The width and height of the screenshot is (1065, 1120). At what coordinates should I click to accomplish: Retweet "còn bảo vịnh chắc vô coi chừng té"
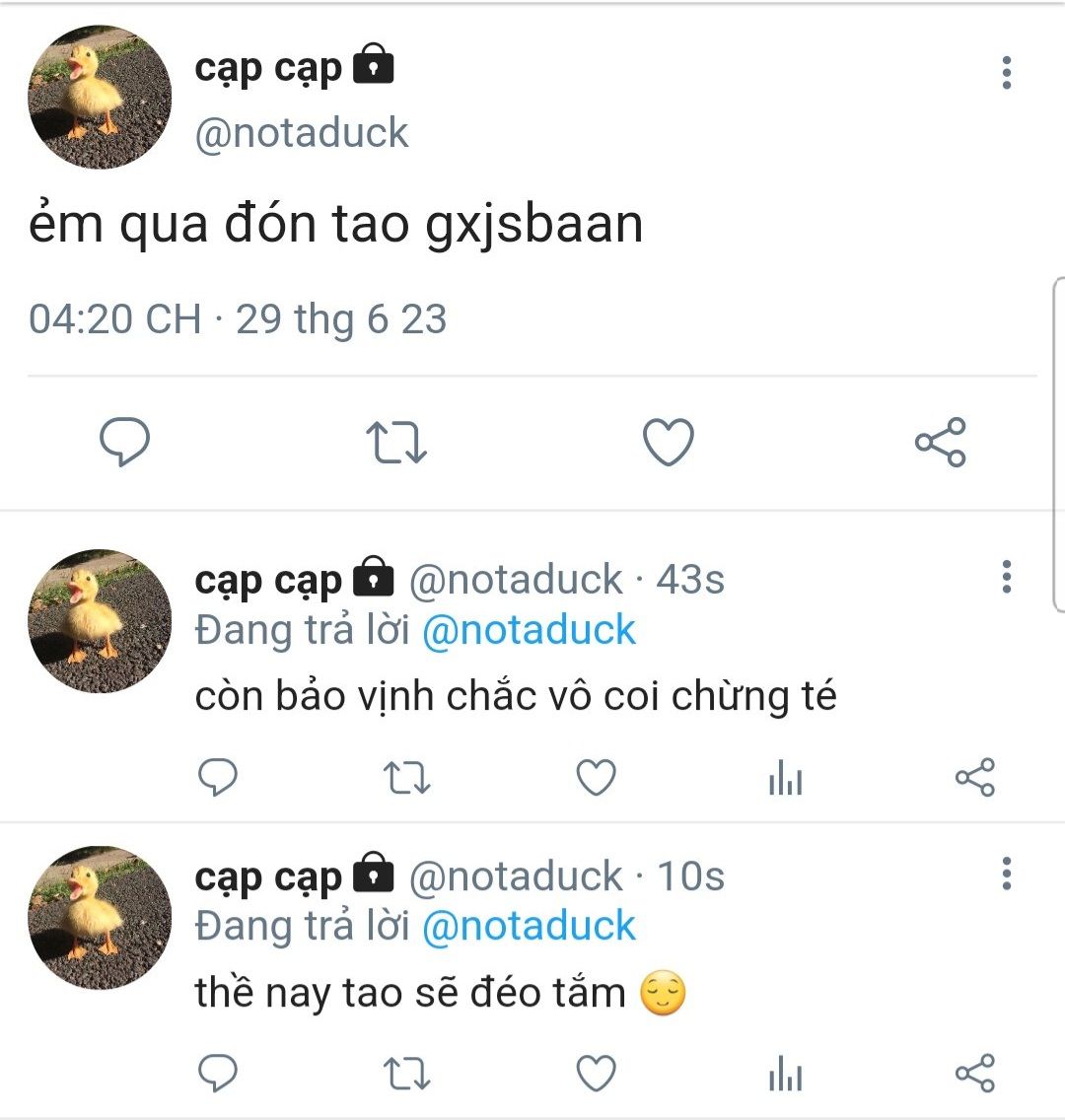(407, 778)
